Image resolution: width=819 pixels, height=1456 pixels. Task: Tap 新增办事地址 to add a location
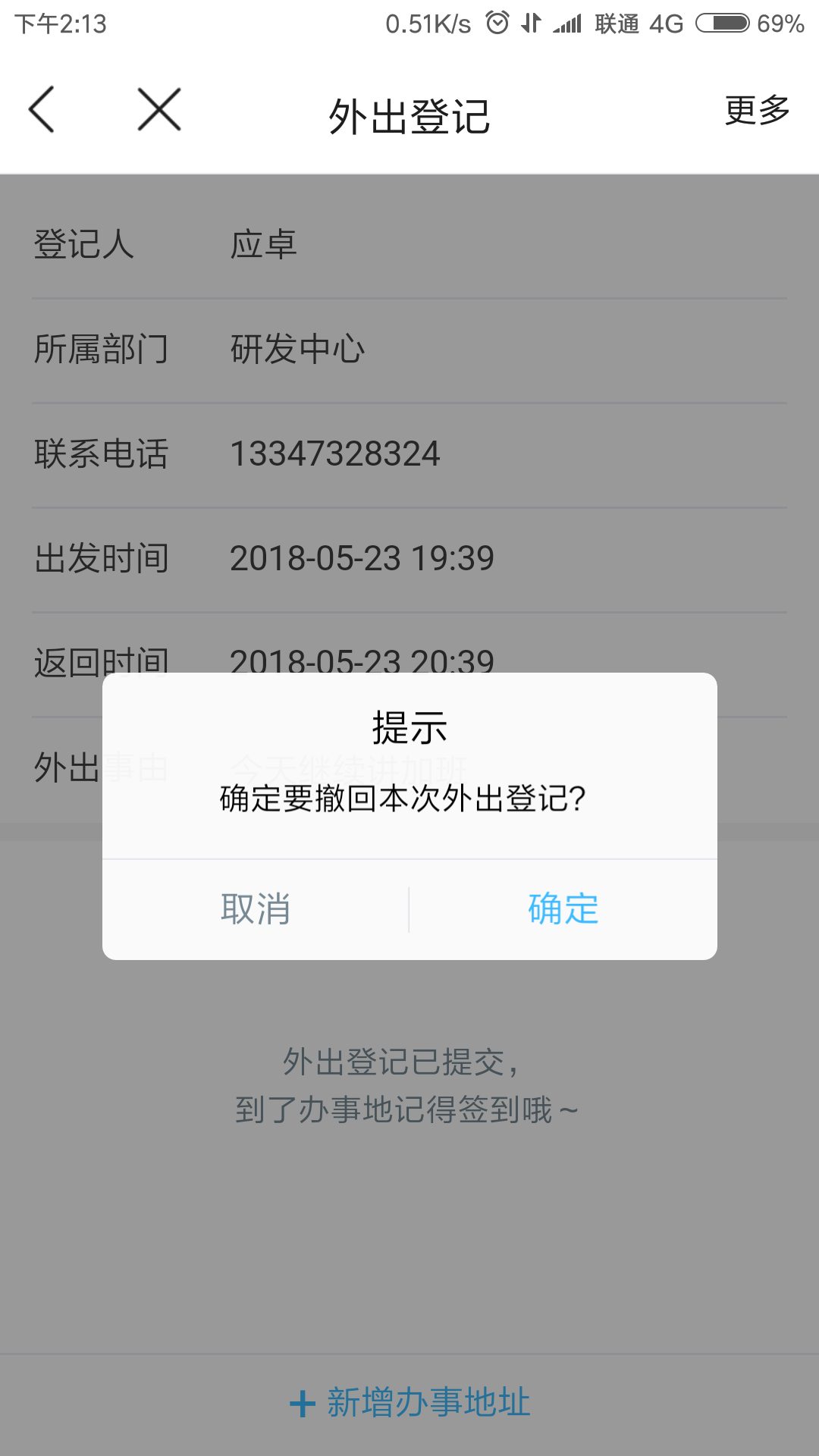pyautogui.click(x=428, y=1401)
